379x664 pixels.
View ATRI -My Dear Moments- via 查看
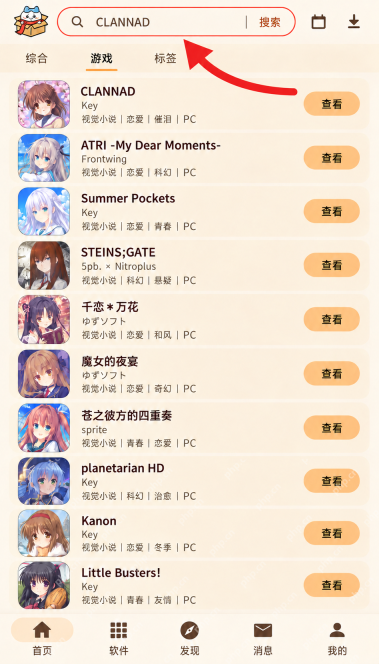coord(332,158)
